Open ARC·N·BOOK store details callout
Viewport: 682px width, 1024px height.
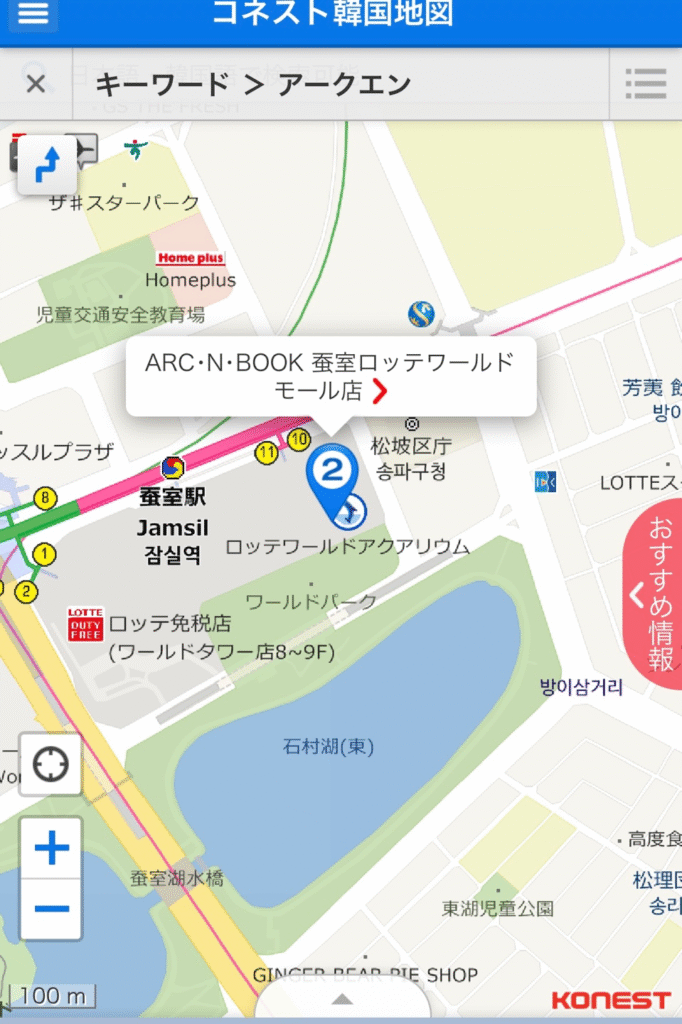pos(330,376)
